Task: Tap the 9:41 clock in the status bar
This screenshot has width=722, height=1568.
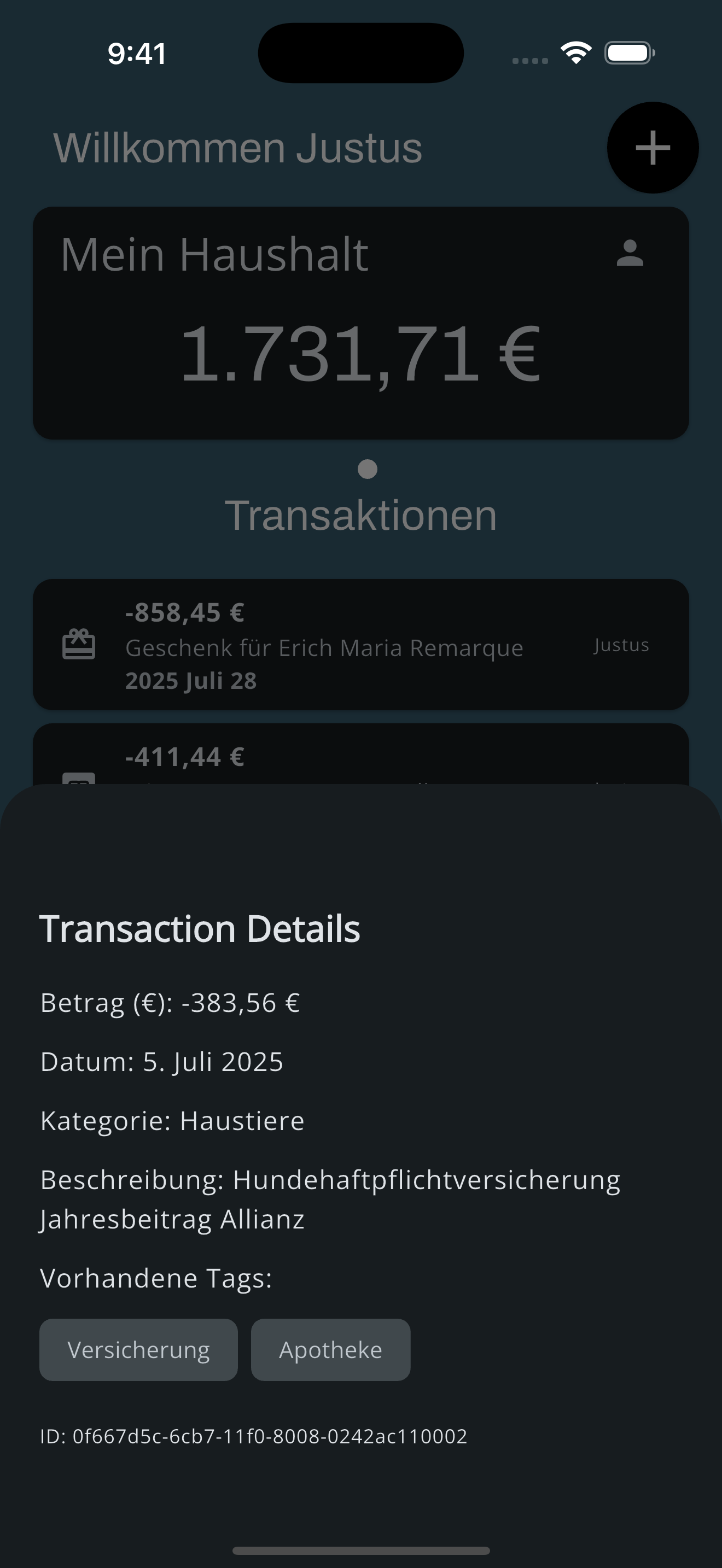Action: (135, 54)
